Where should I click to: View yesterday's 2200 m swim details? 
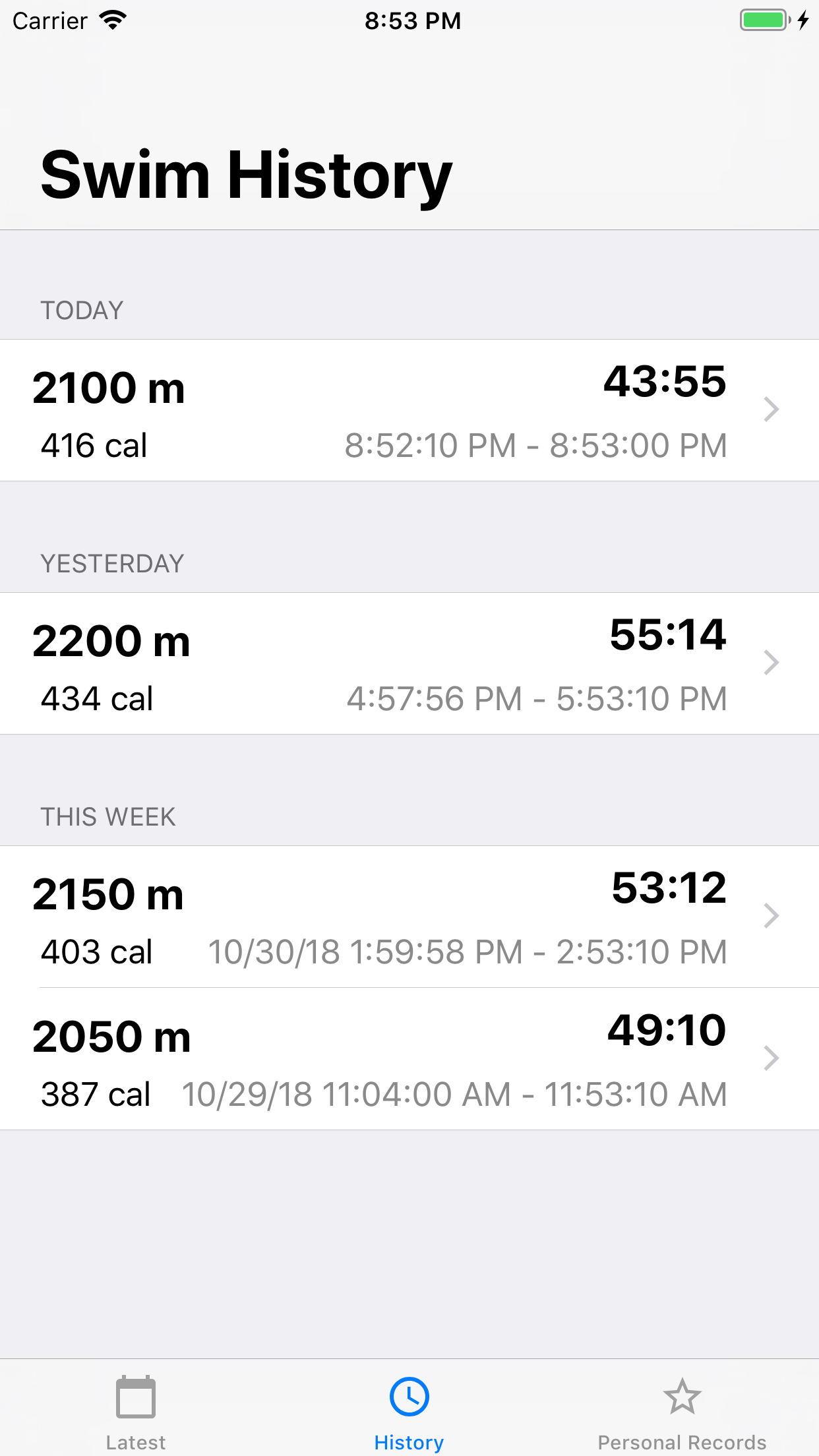[x=409, y=663]
